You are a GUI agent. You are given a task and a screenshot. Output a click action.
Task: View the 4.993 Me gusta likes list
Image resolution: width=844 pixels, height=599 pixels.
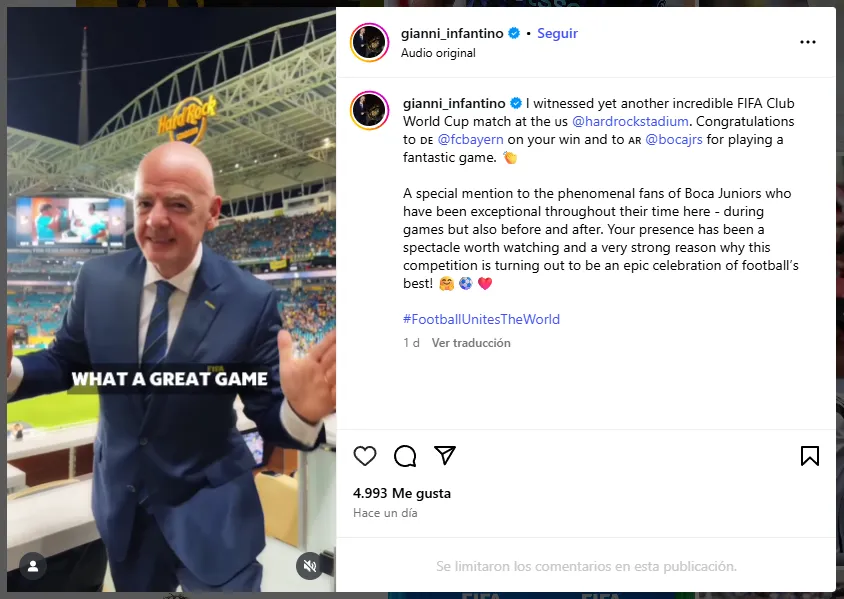pos(402,493)
